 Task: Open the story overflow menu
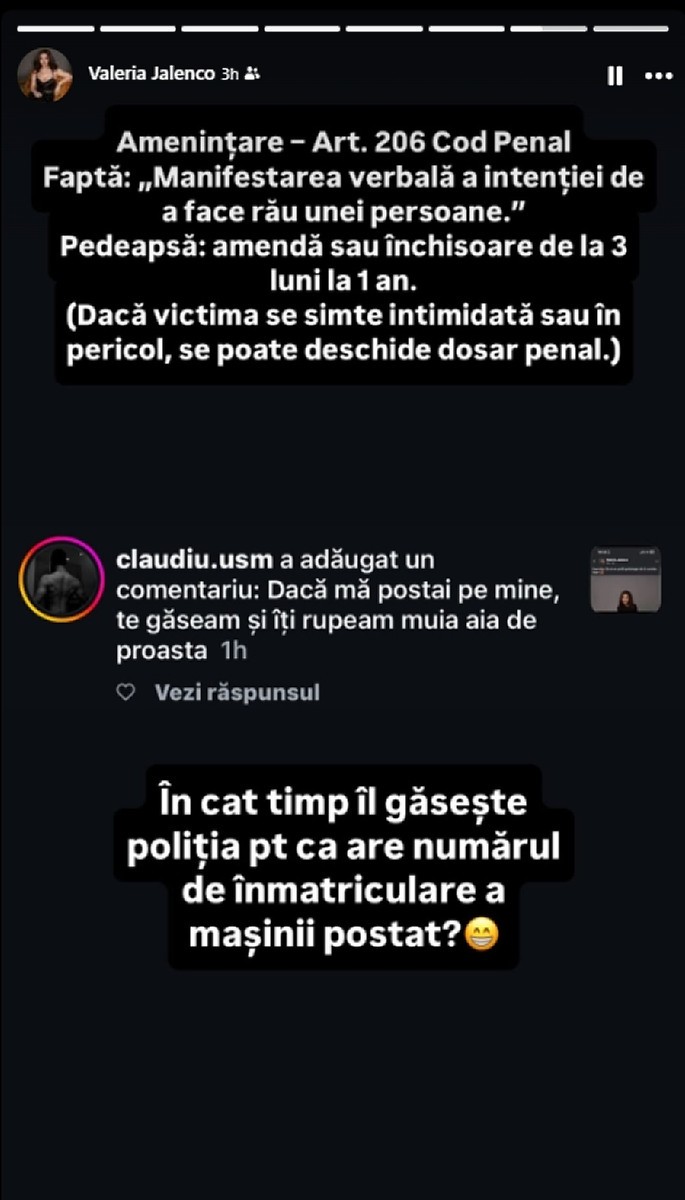[658, 75]
